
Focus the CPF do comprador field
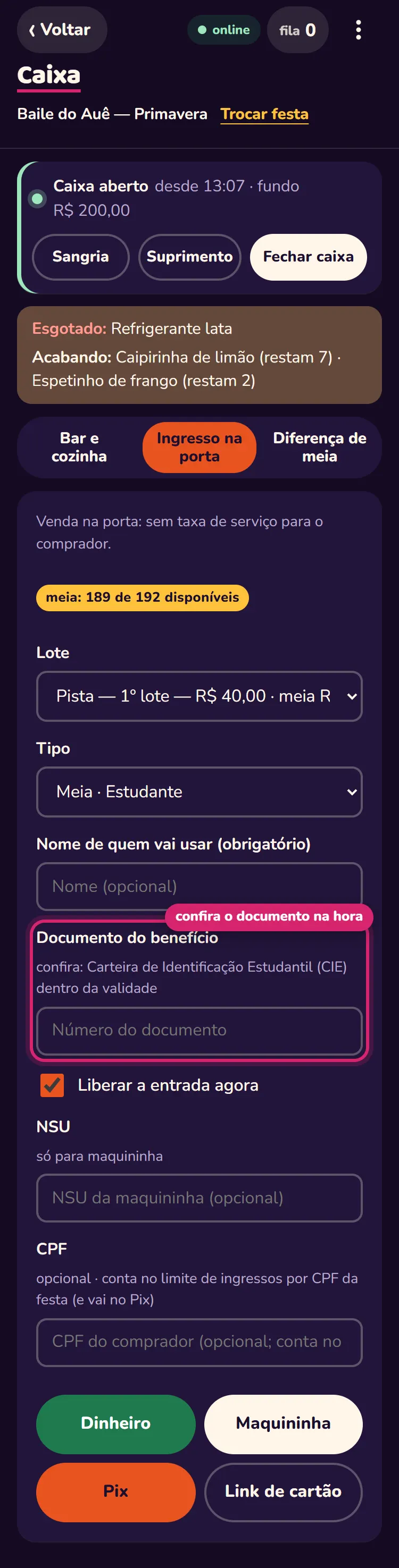[199, 1342]
